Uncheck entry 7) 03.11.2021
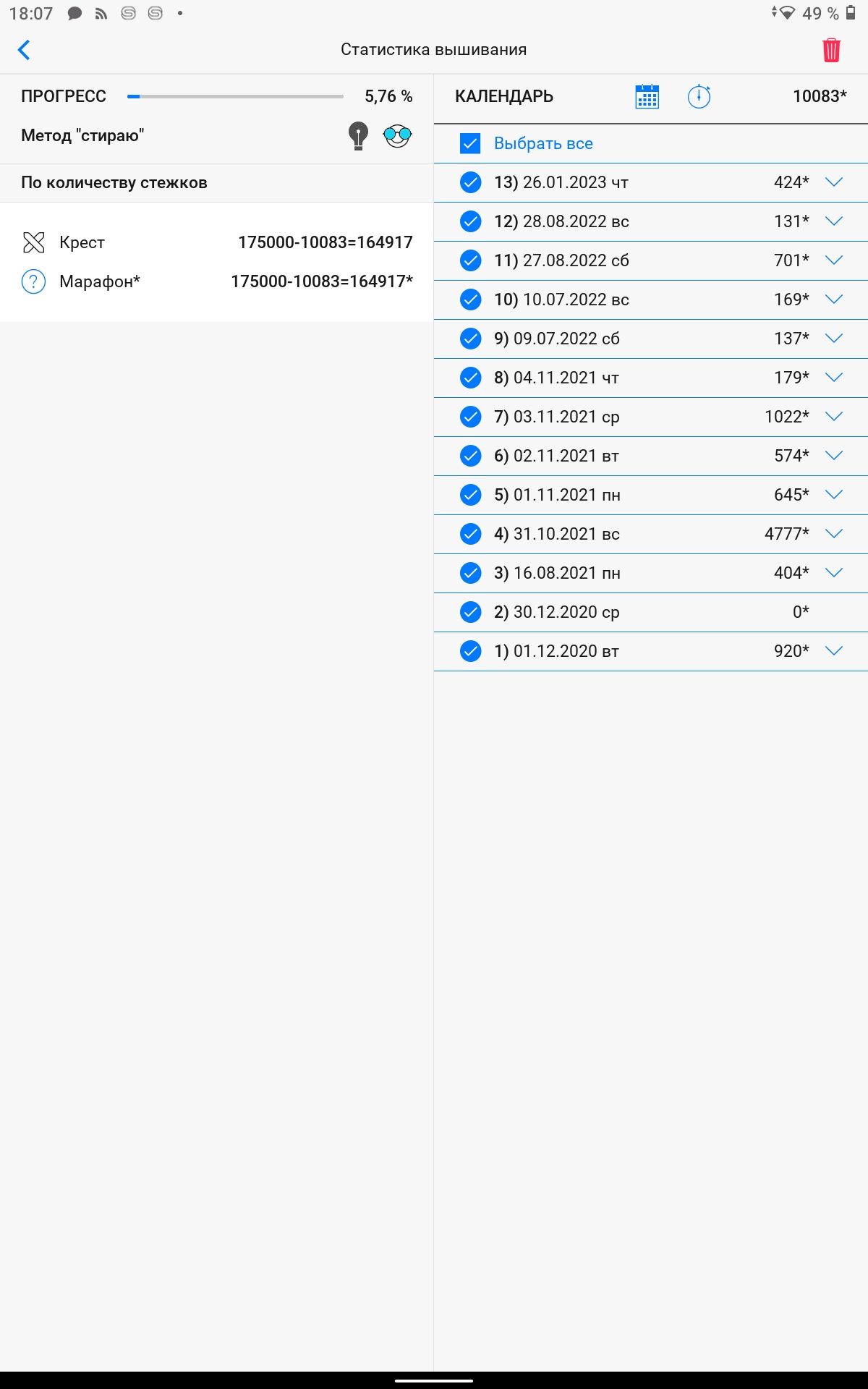This screenshot has width=868, height=1389. 471,417
